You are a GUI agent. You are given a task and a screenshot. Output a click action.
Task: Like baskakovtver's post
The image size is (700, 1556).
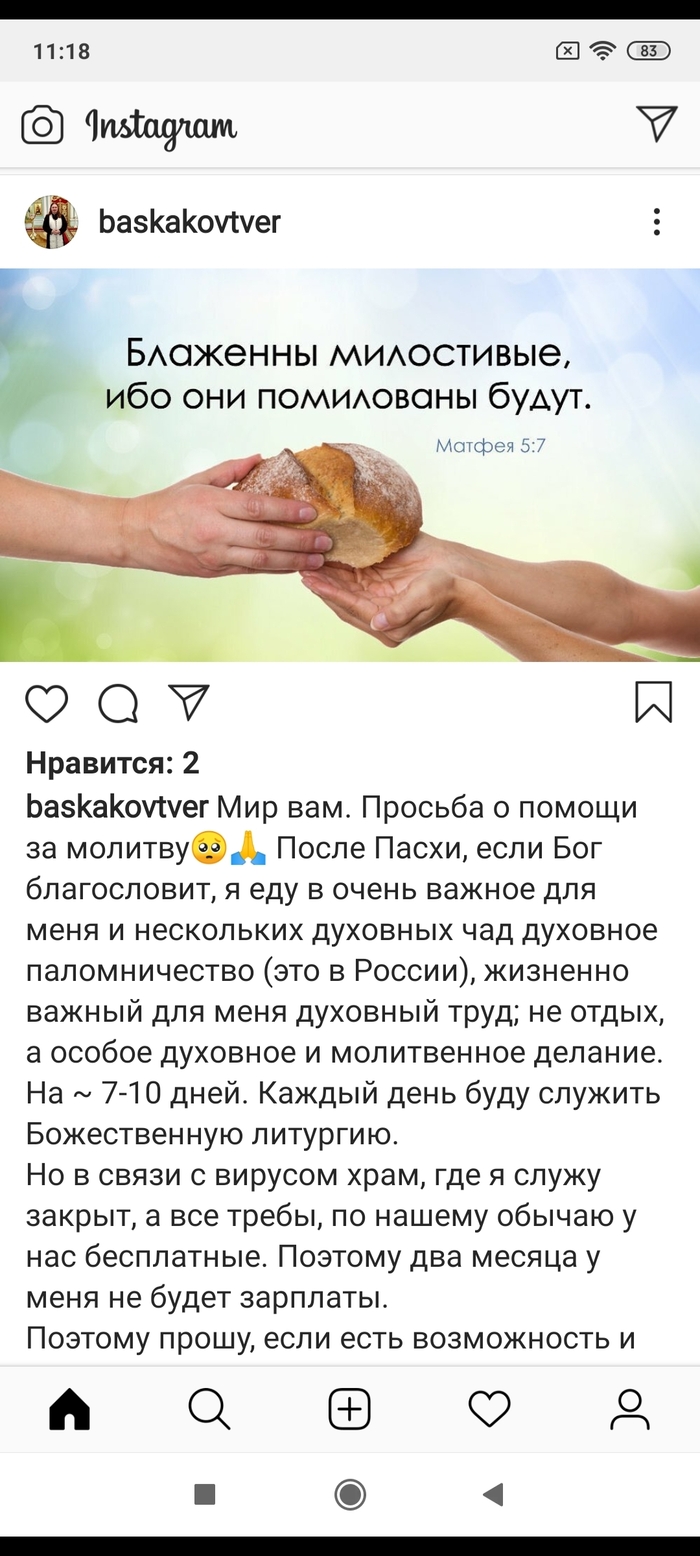[46, 703]
